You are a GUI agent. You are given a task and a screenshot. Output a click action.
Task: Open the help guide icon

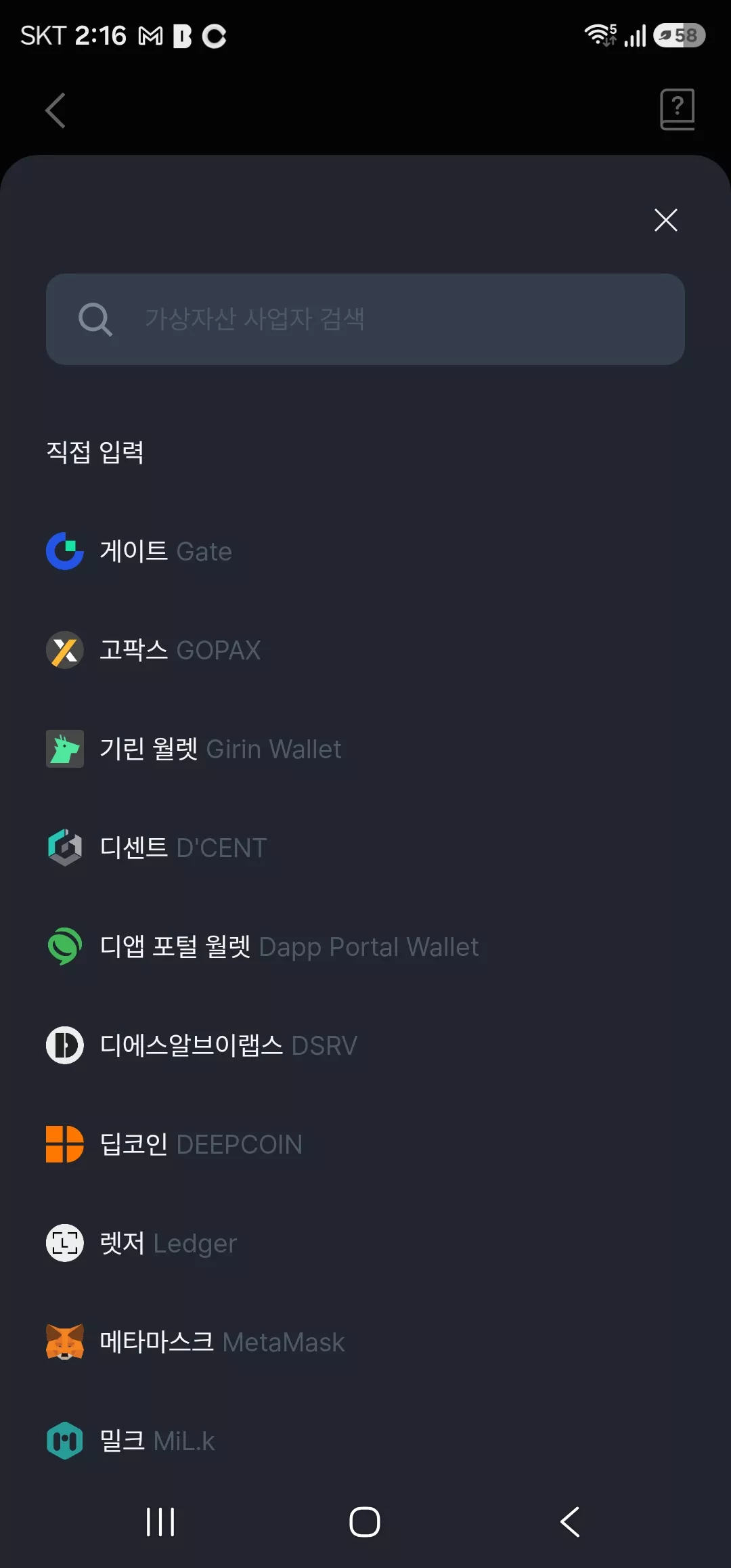click(677, 109)
